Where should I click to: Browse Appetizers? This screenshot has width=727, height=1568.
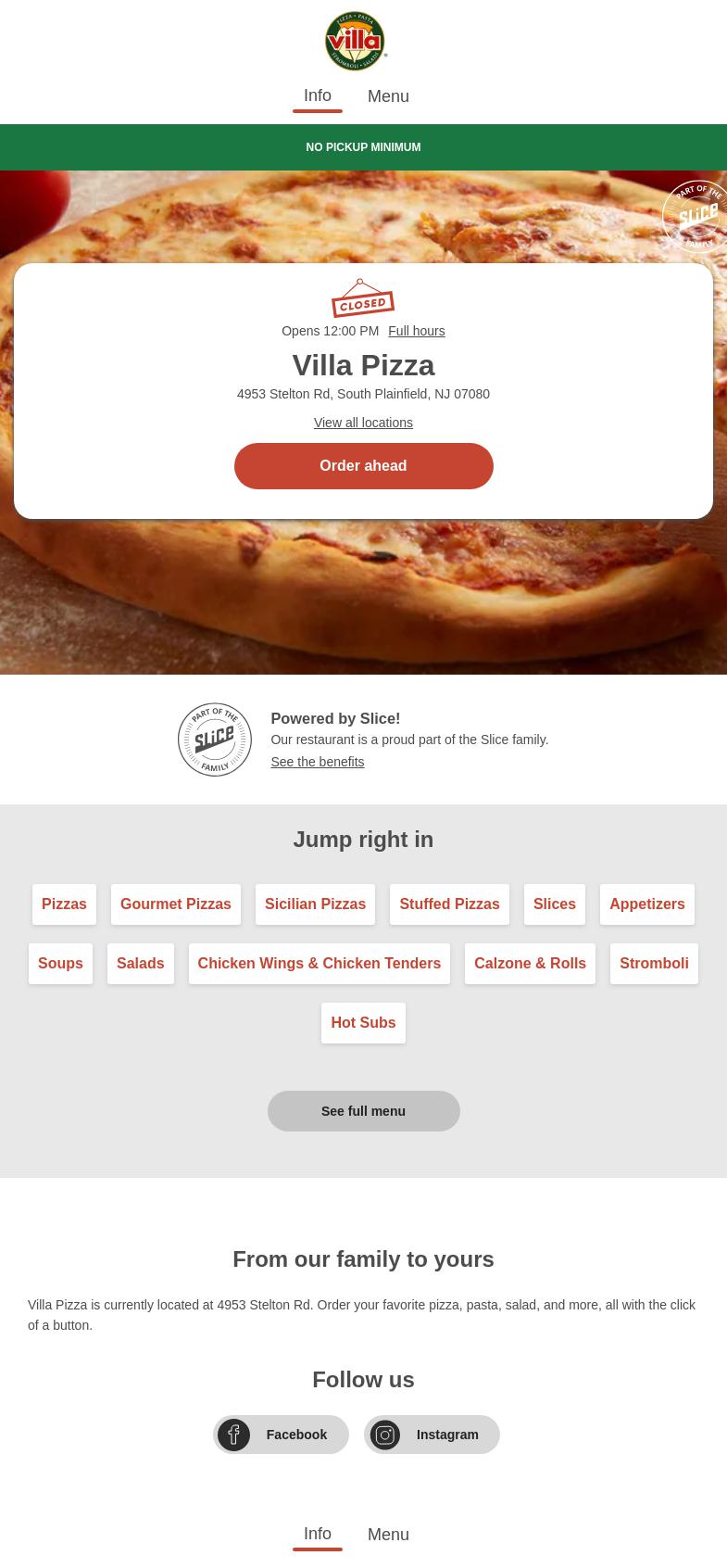pyautogui.click(x=646, y=904)
